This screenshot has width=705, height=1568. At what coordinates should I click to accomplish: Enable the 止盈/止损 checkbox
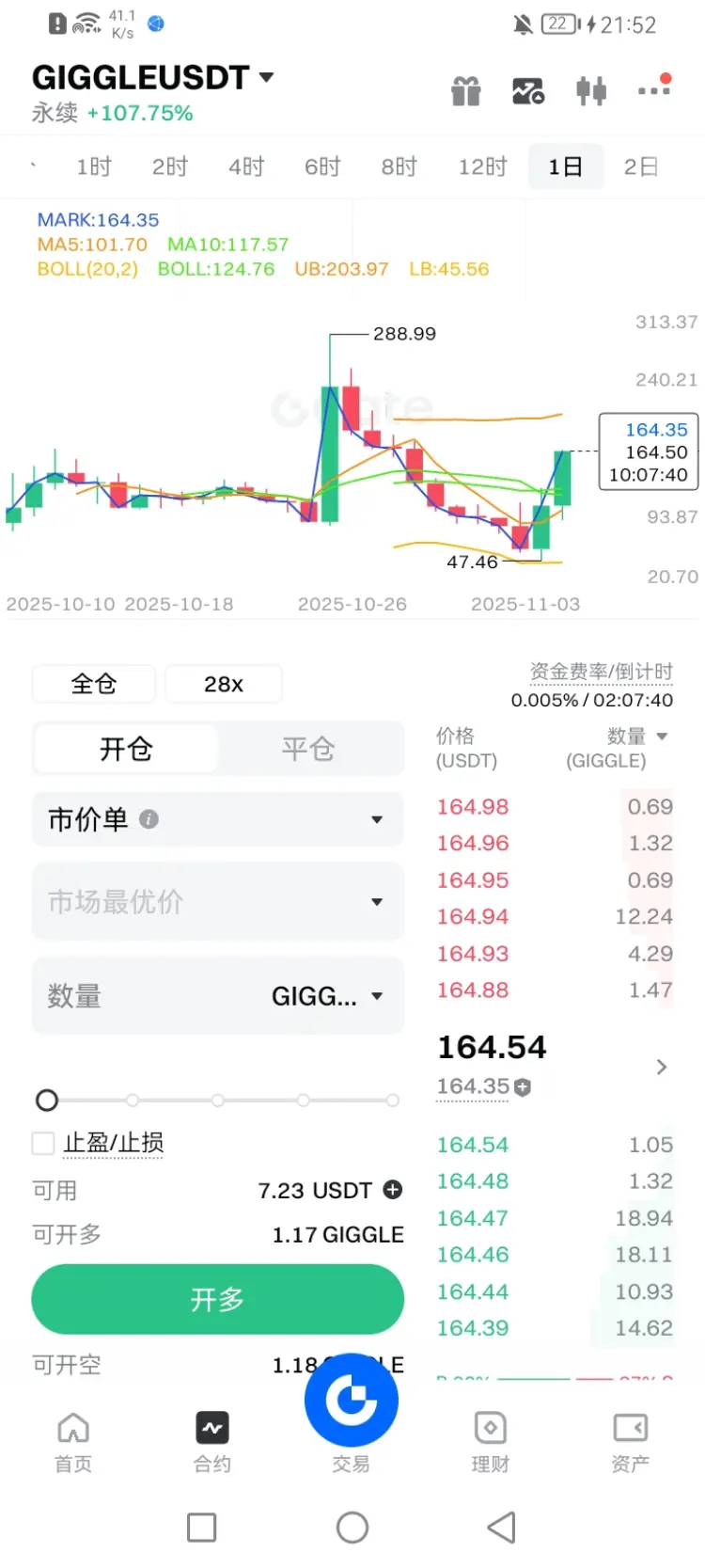pos(43,1143)
